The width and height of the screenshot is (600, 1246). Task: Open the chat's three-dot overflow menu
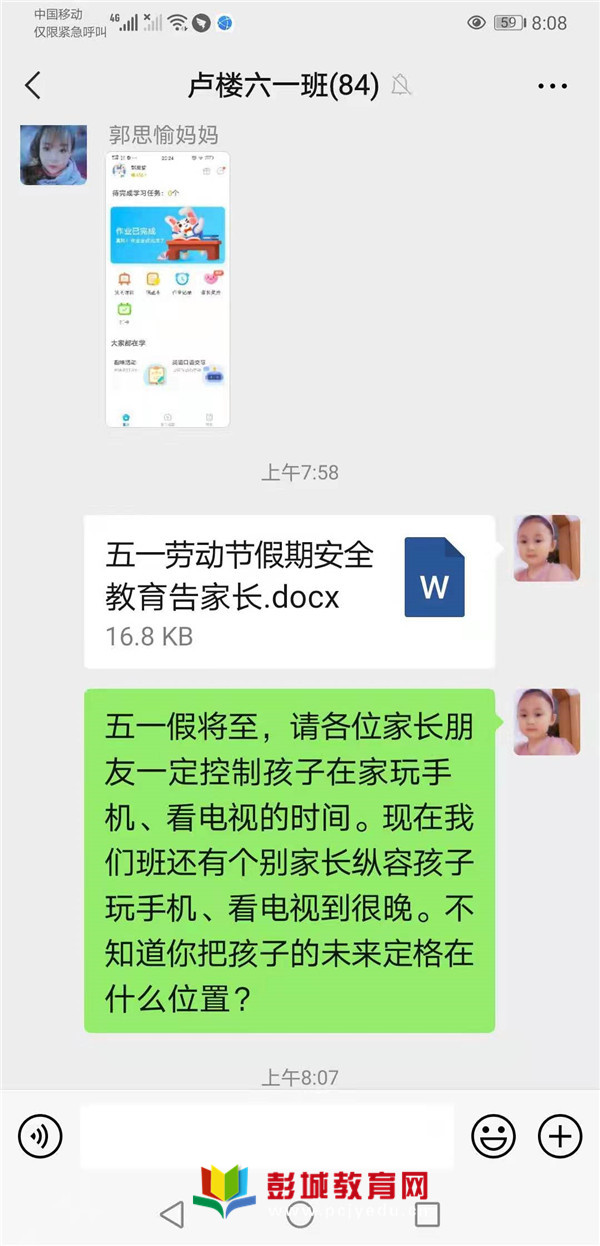552,87
